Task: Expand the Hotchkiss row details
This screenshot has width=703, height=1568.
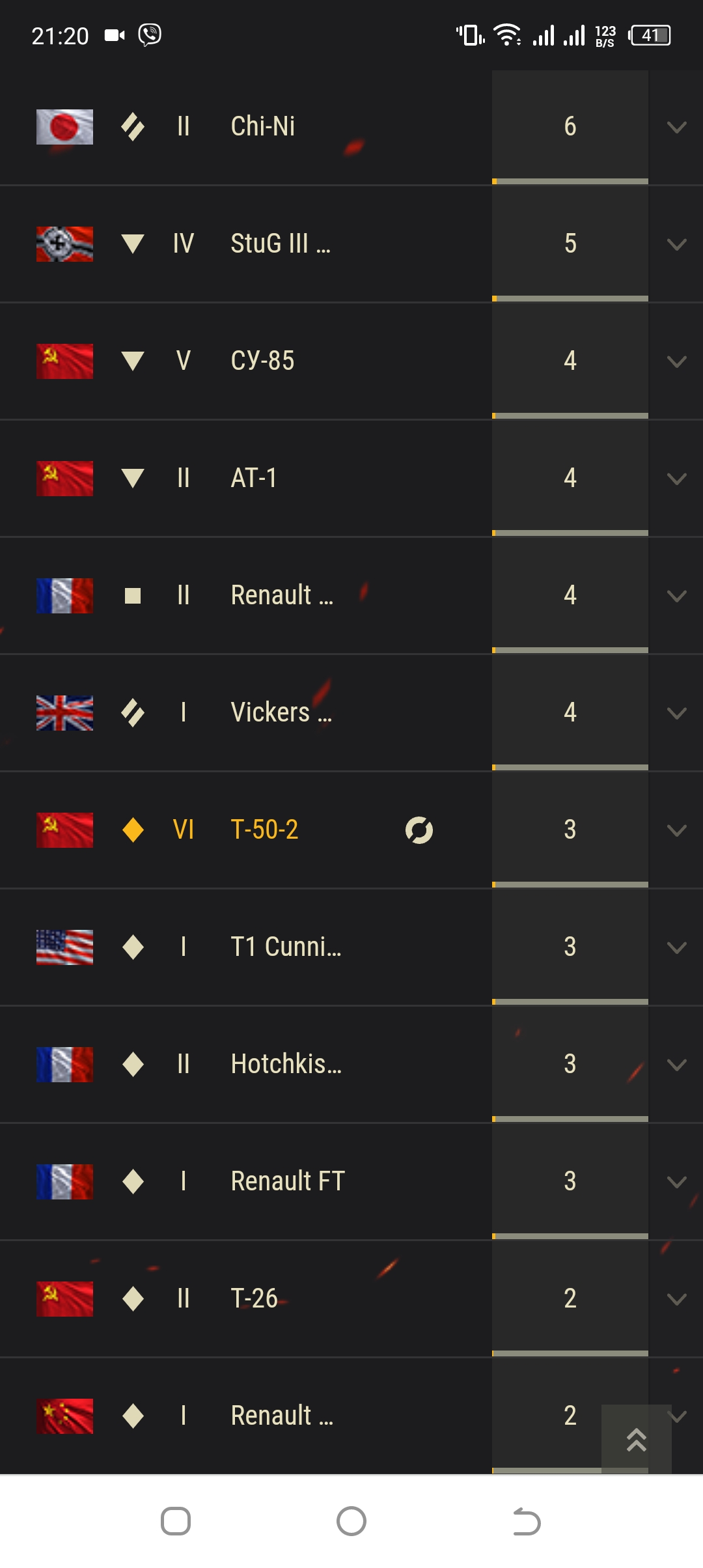Action: (x=677, y=1065)
